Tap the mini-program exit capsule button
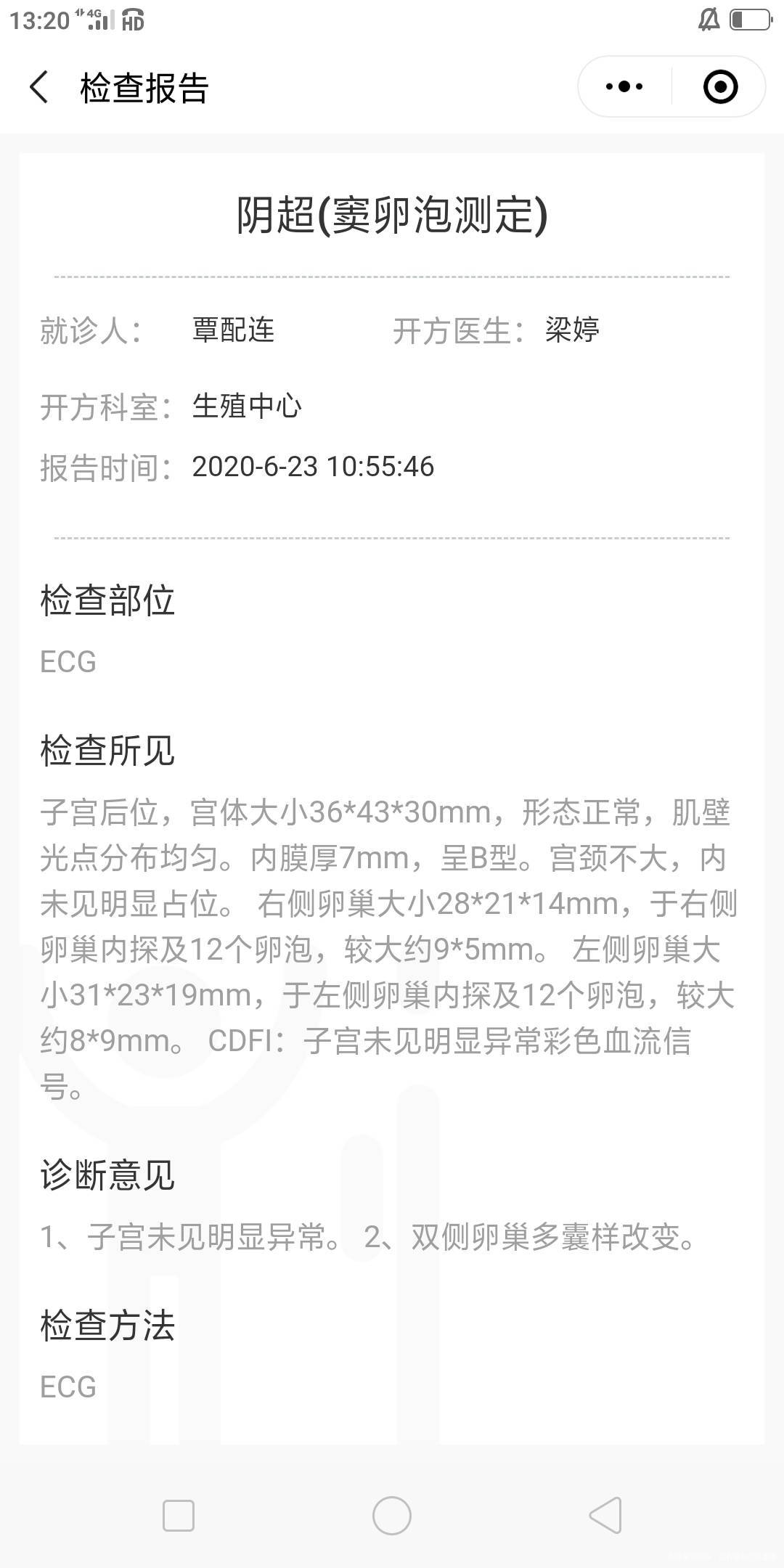This screenshot has height=1568, width=784. (x=719, y=86)
